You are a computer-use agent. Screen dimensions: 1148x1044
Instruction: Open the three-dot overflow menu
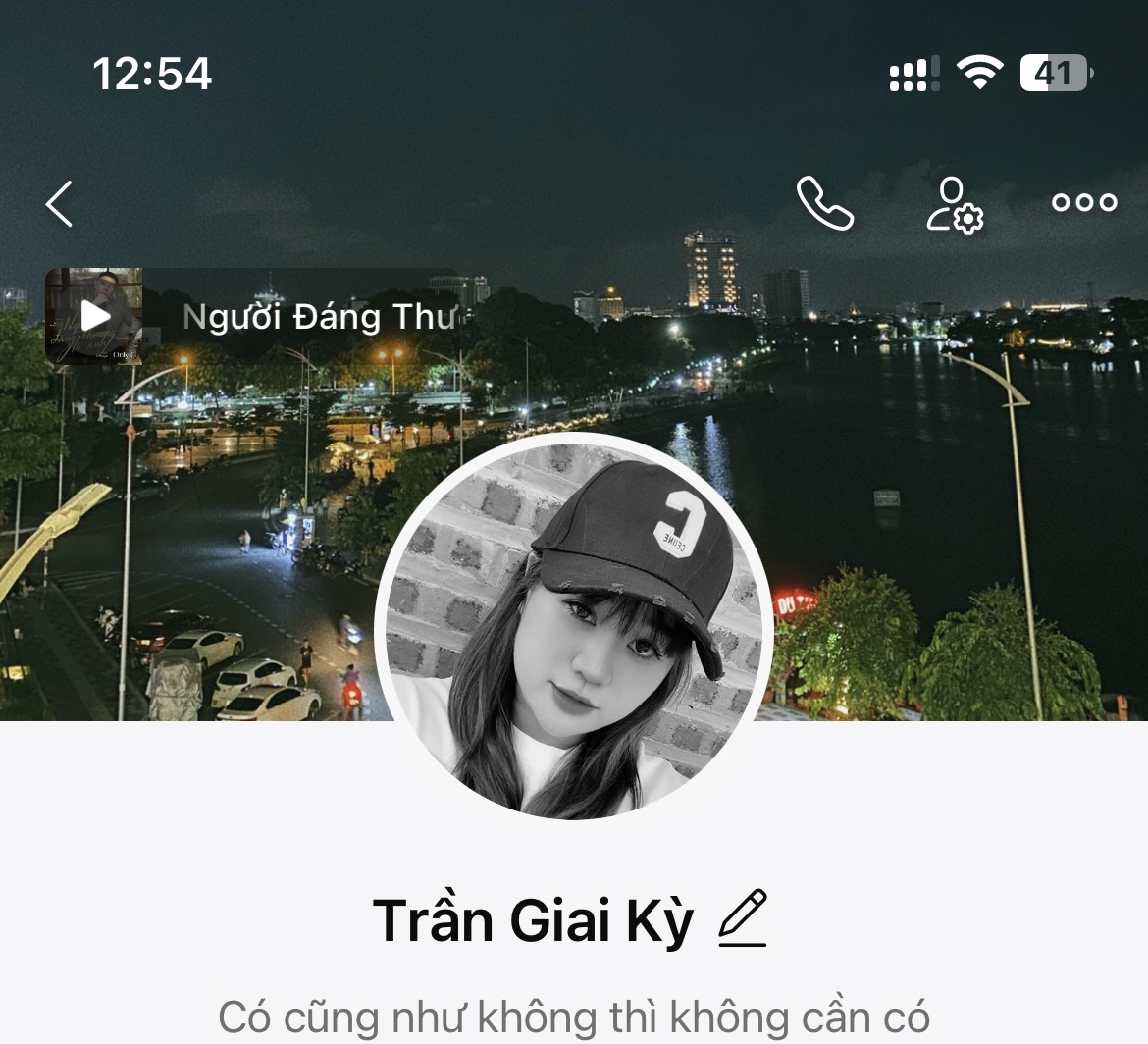point(1084,203)
